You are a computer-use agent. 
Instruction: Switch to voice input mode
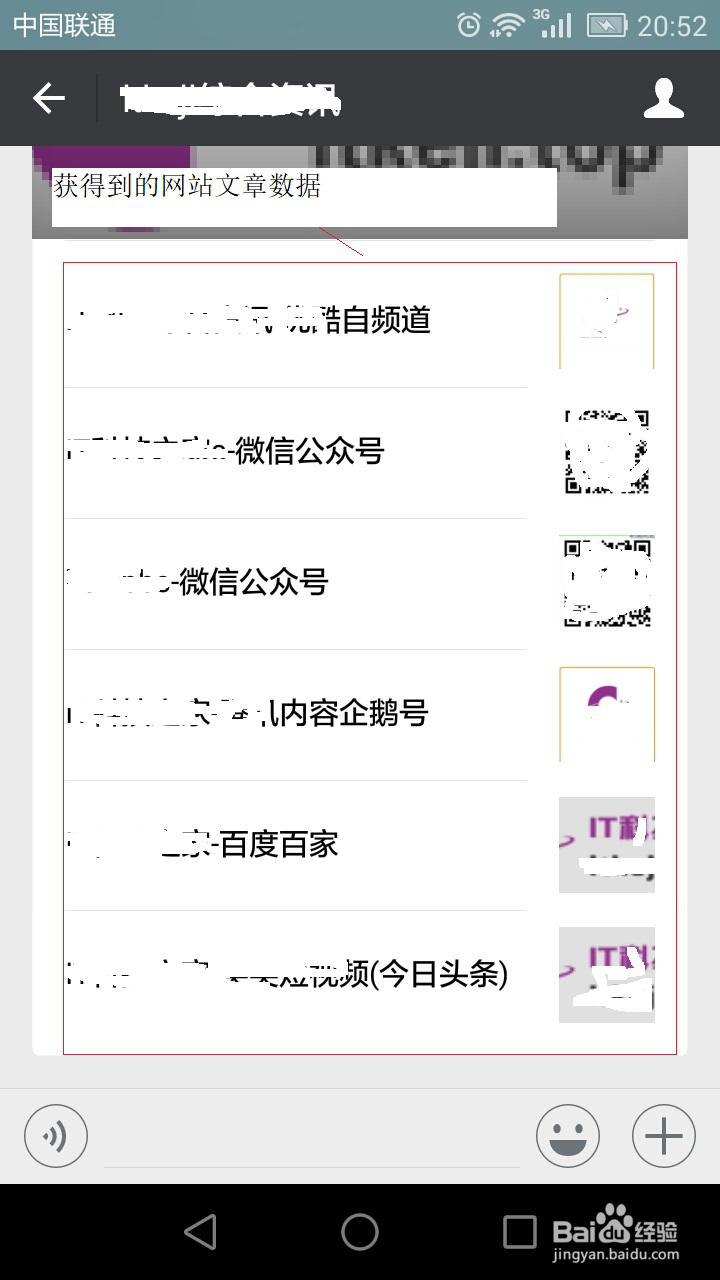(55, 1136)
